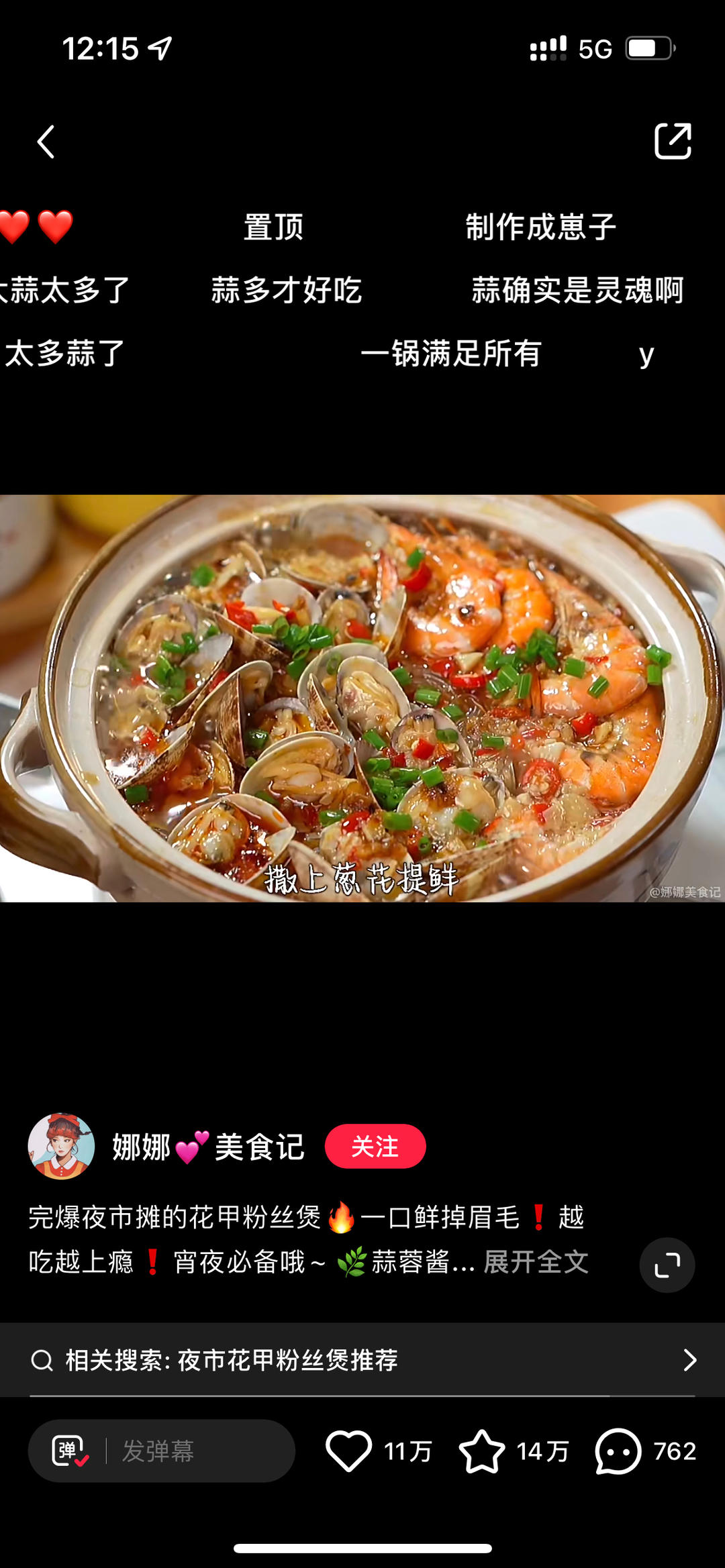
Task: Favorite the video with the star icon
Action: tap(481, 1451)
